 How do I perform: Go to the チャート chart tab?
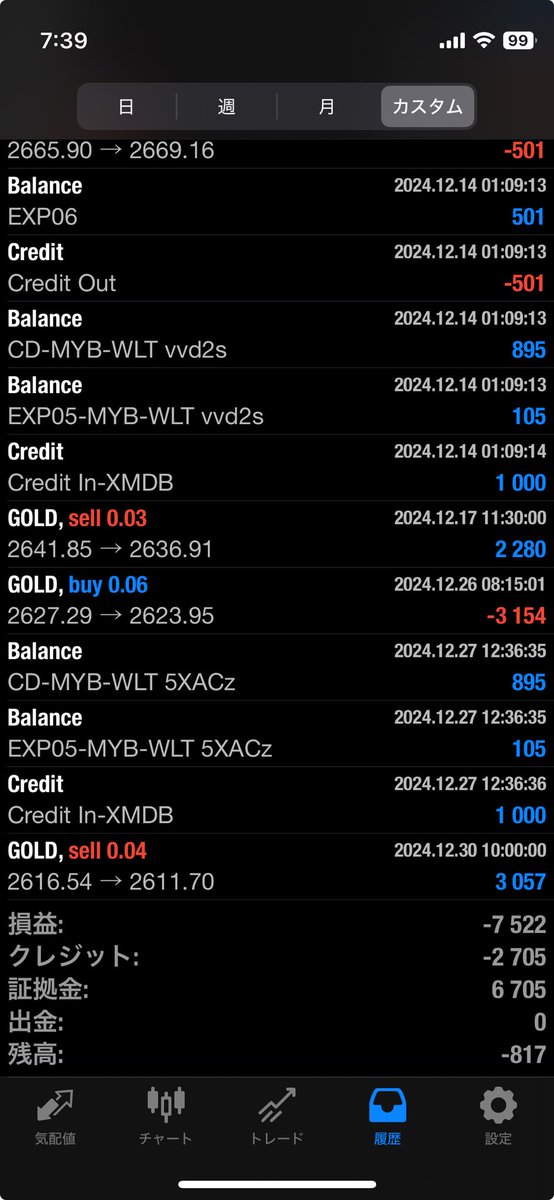click(166, 1118)
